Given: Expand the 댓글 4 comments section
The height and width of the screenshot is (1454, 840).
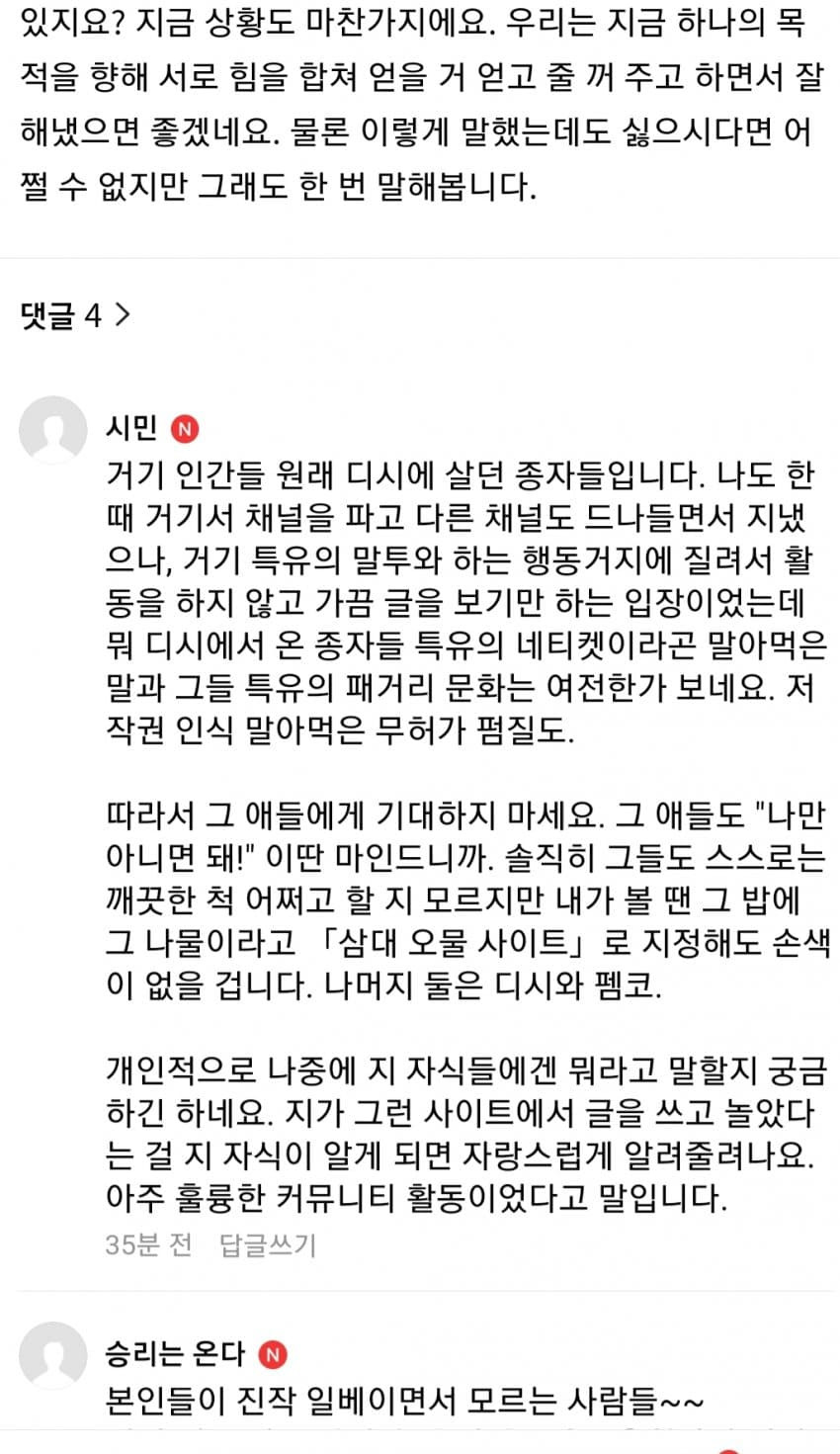Looking at the screenshot, I should (76, 315).
